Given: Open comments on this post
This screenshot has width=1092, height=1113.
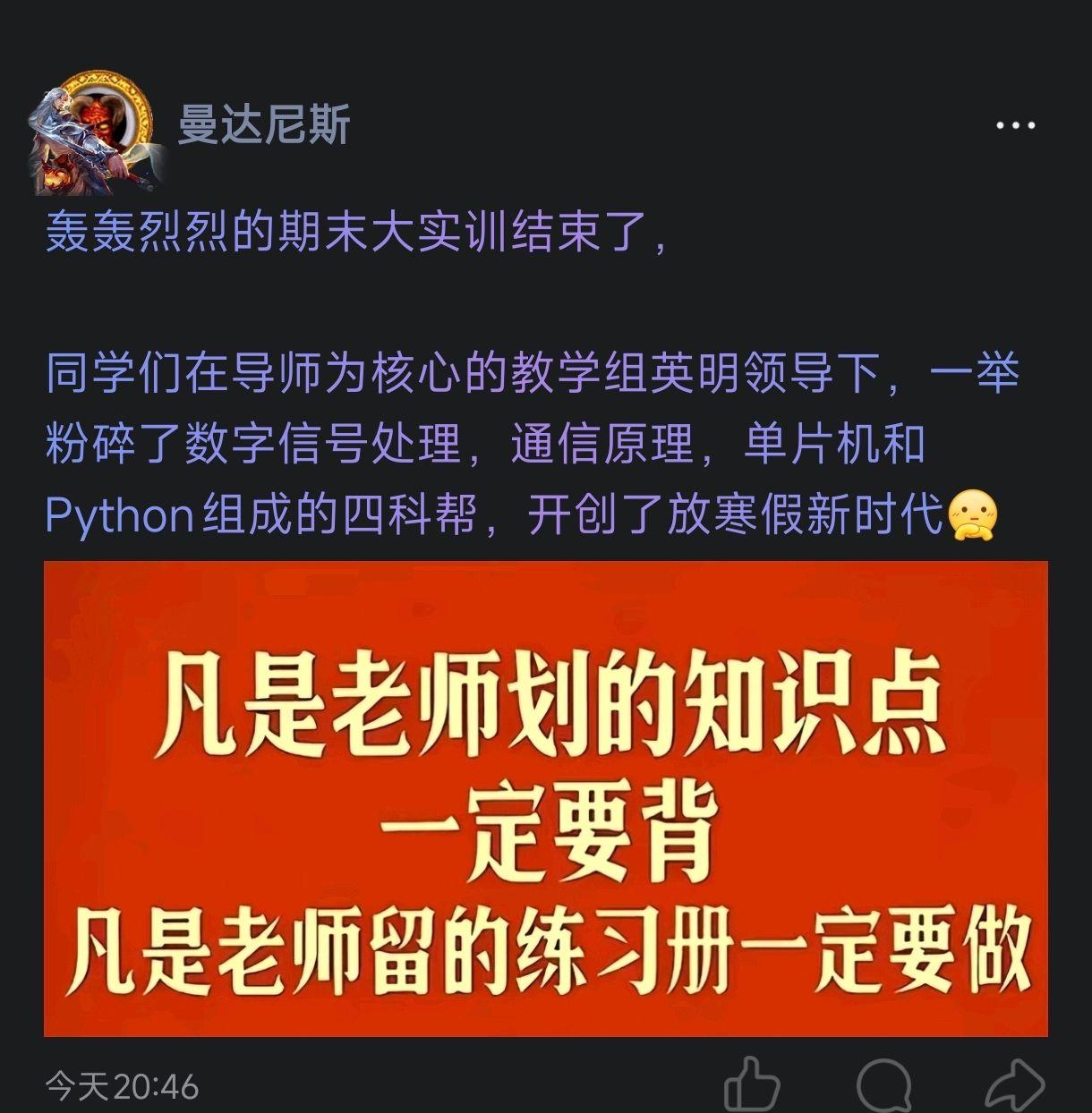Looking at the screenshot, I should coord(883,1086).
